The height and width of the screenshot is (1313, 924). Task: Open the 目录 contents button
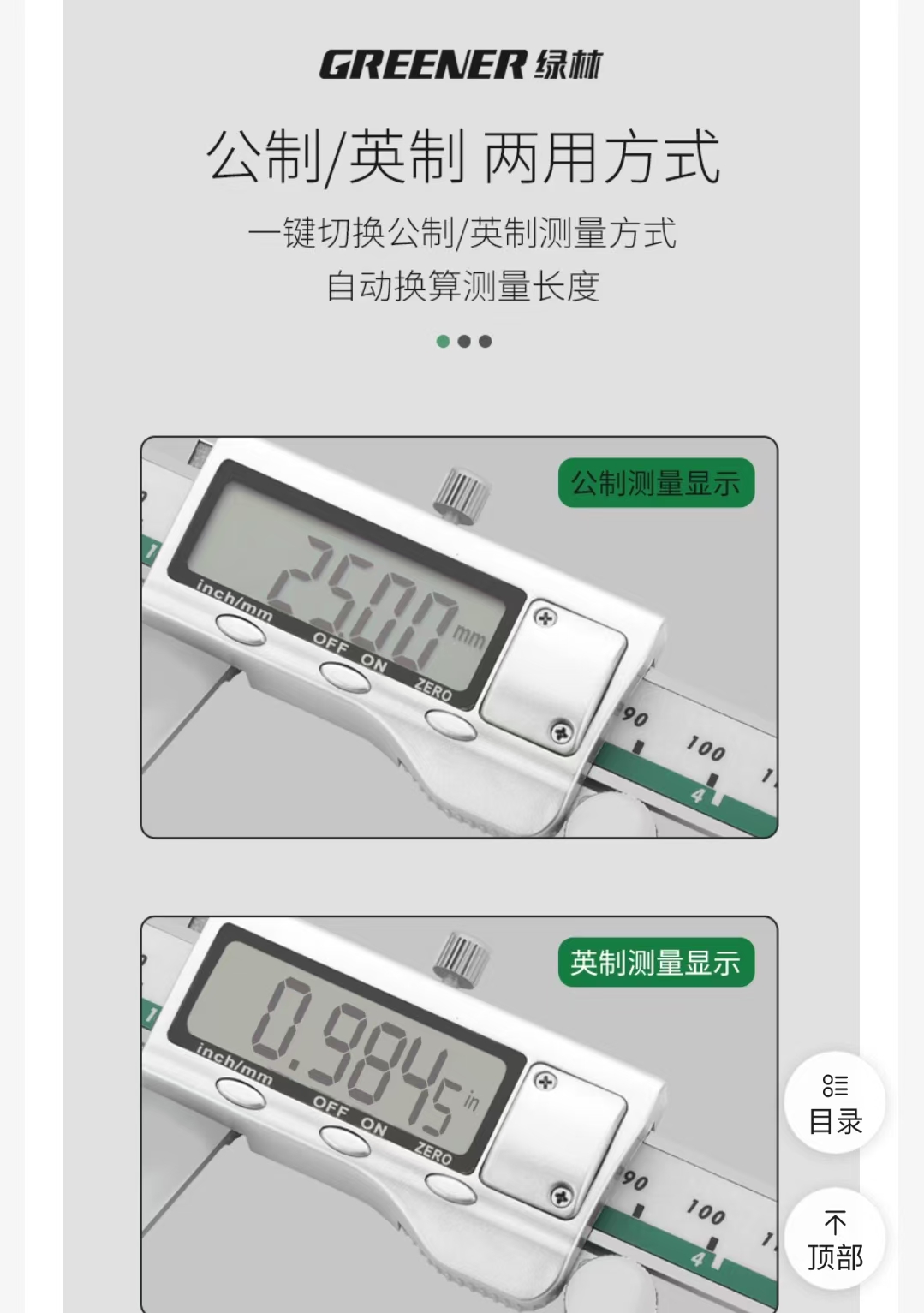click(x=835, y=1103)
